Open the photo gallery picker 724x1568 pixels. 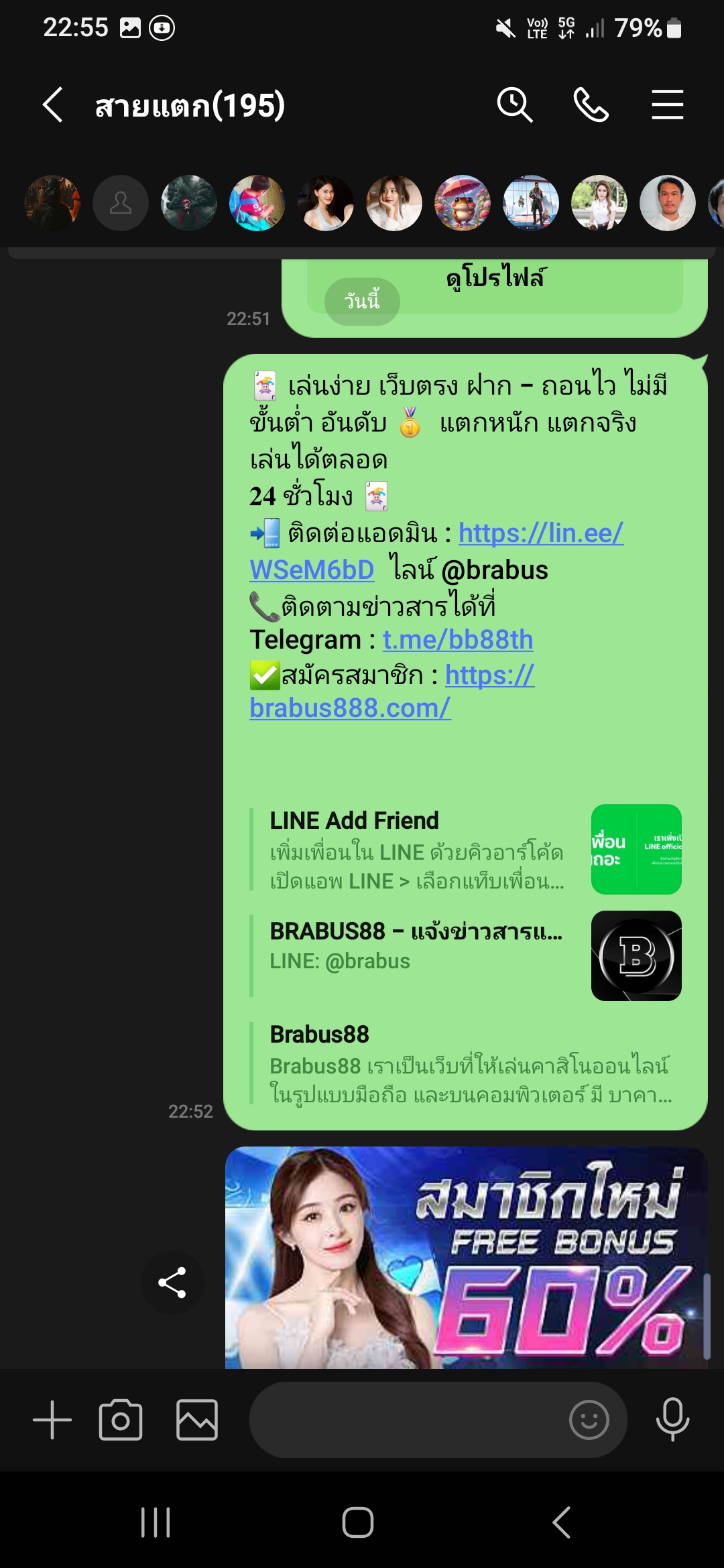[196, 1420]
